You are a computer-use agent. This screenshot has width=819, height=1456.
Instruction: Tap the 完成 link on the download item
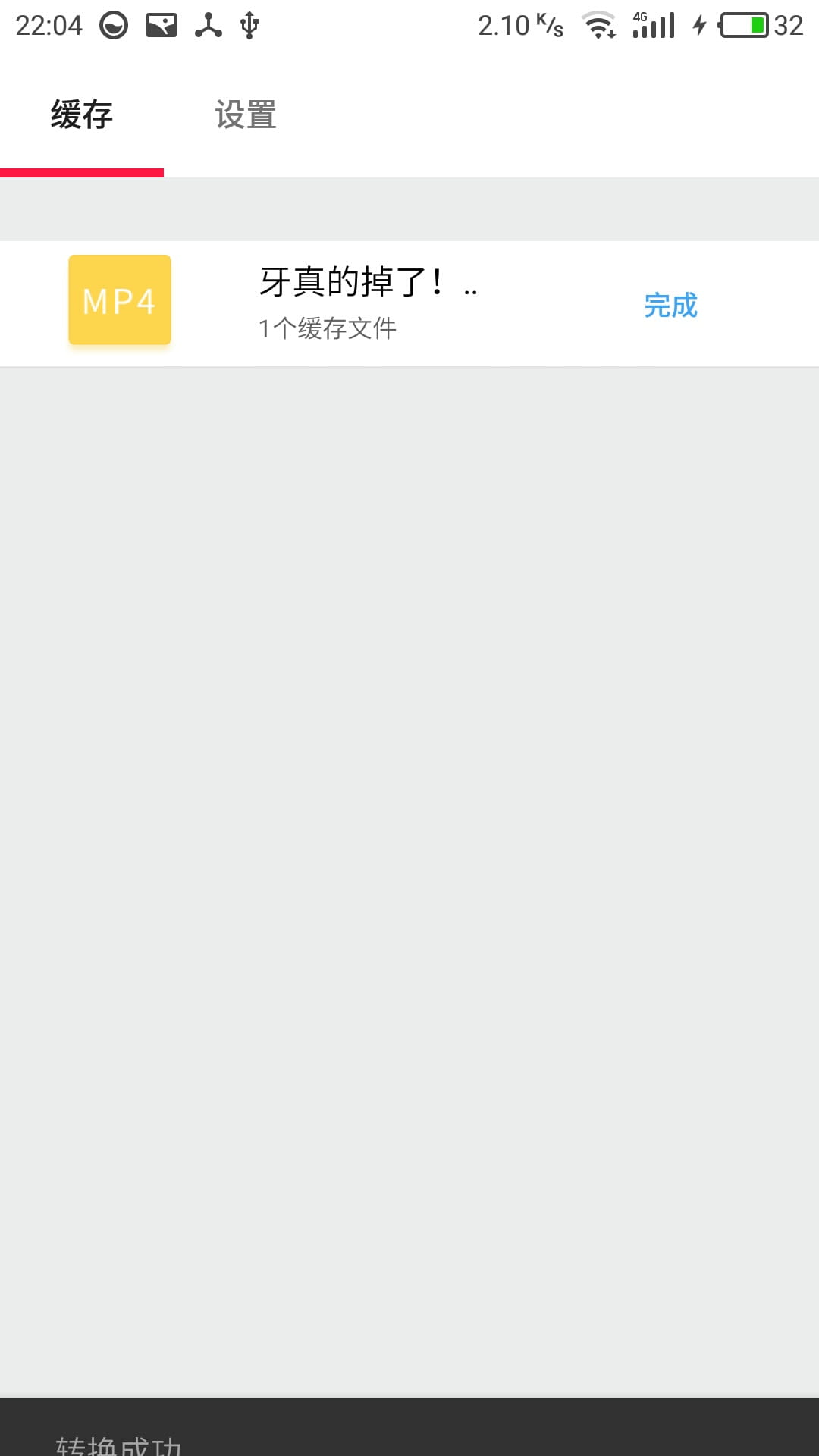click(x=671, y=305)
